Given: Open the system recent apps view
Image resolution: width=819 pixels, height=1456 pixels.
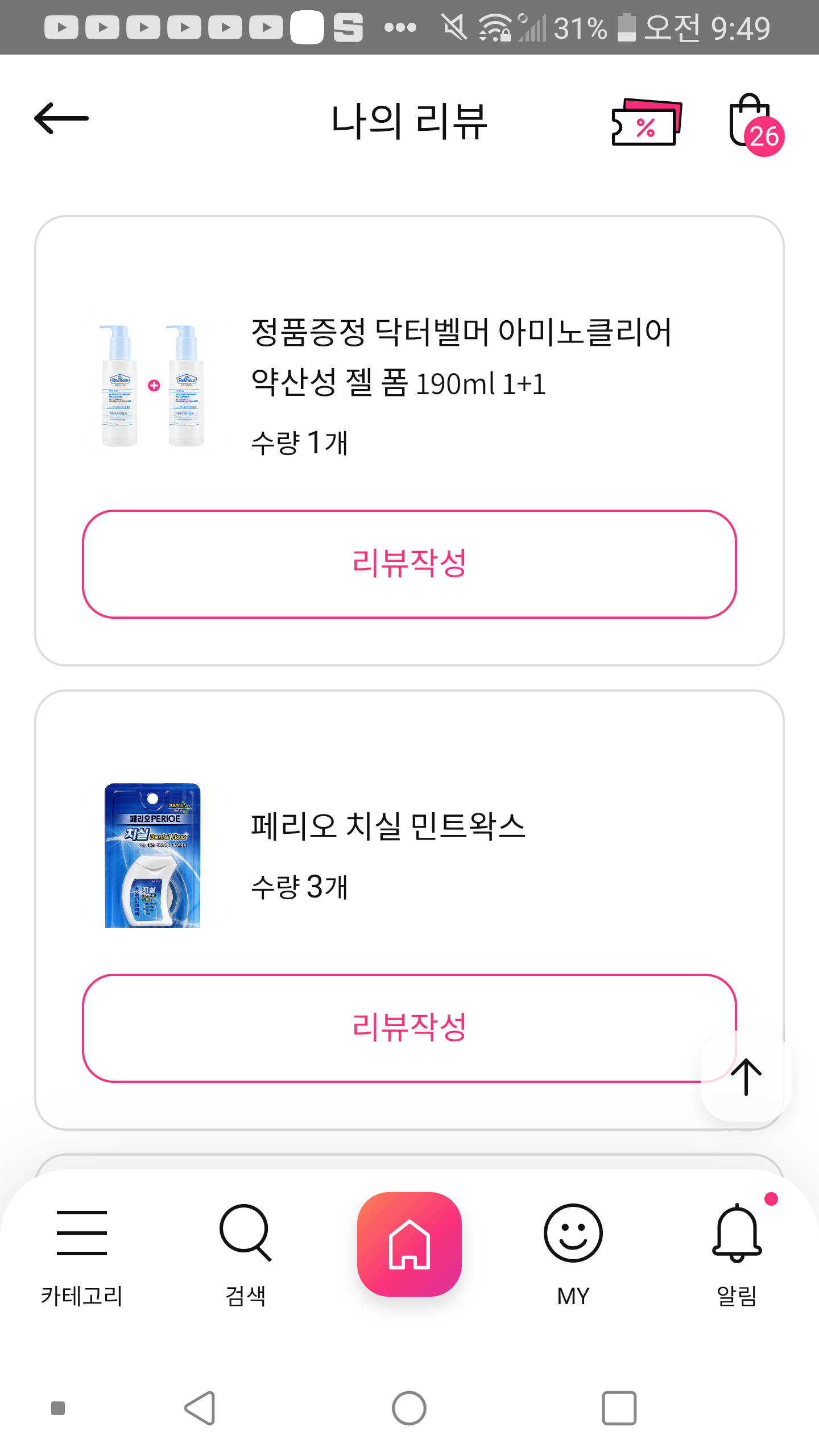Looking at the screenshot, I should 619,1408.
